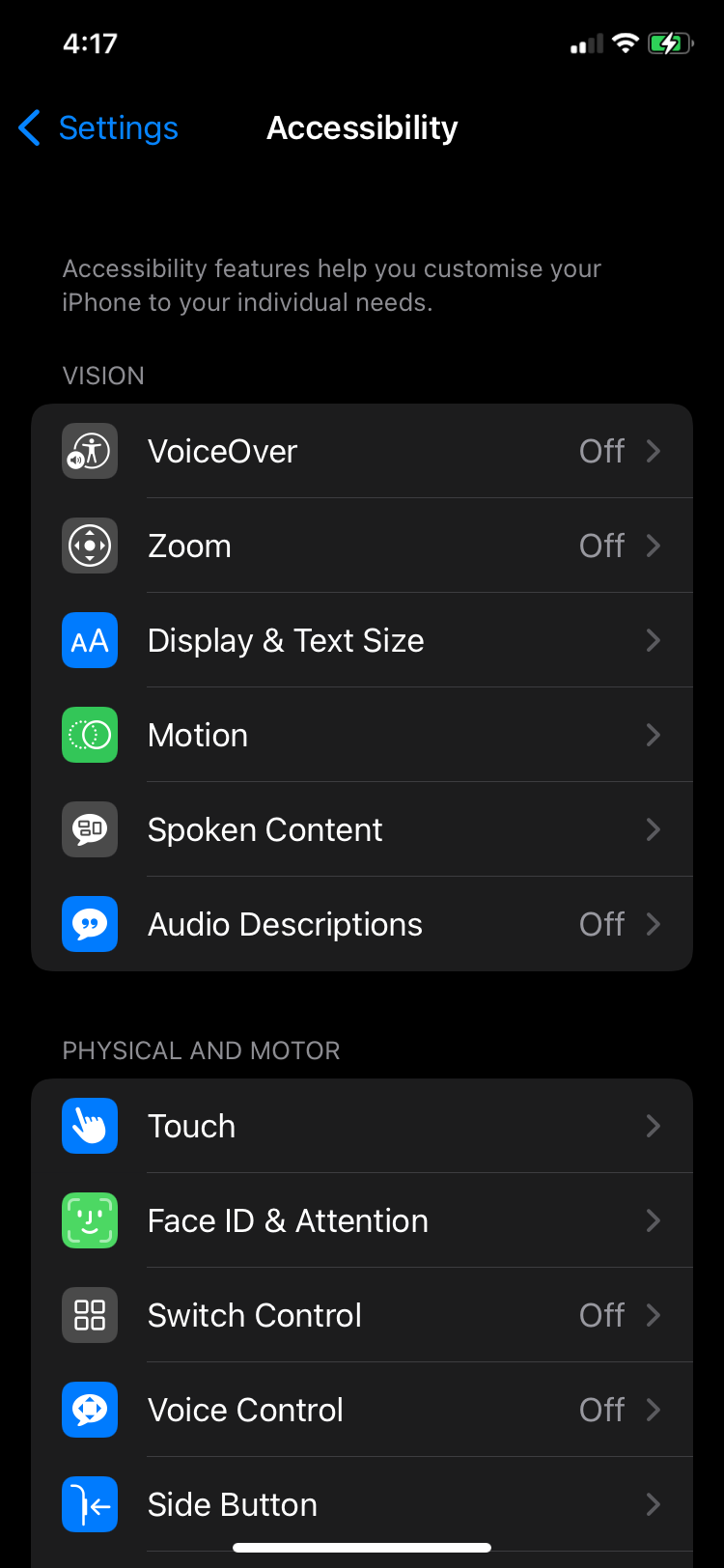
Task: Tap the battery charging indicator
Action: [x=670, y=42]
